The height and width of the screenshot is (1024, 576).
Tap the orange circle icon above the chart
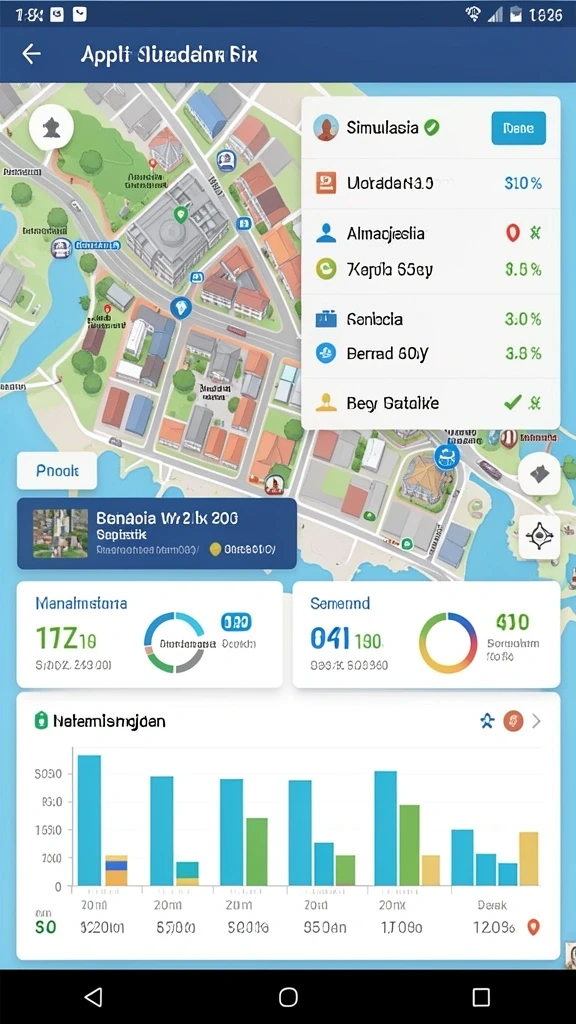[513, 721]
